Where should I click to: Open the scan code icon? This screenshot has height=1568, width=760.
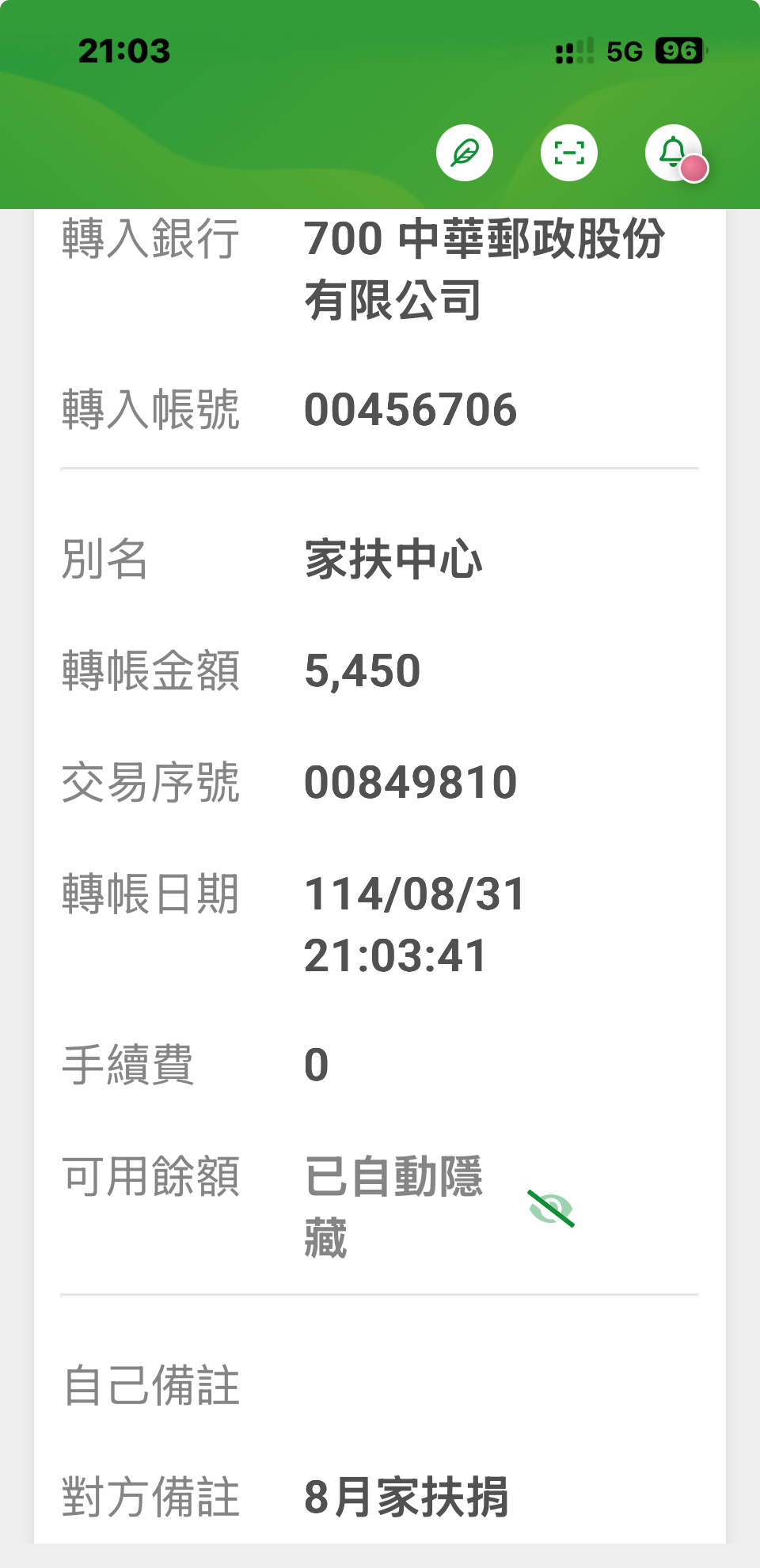click(x=569, y=153)
